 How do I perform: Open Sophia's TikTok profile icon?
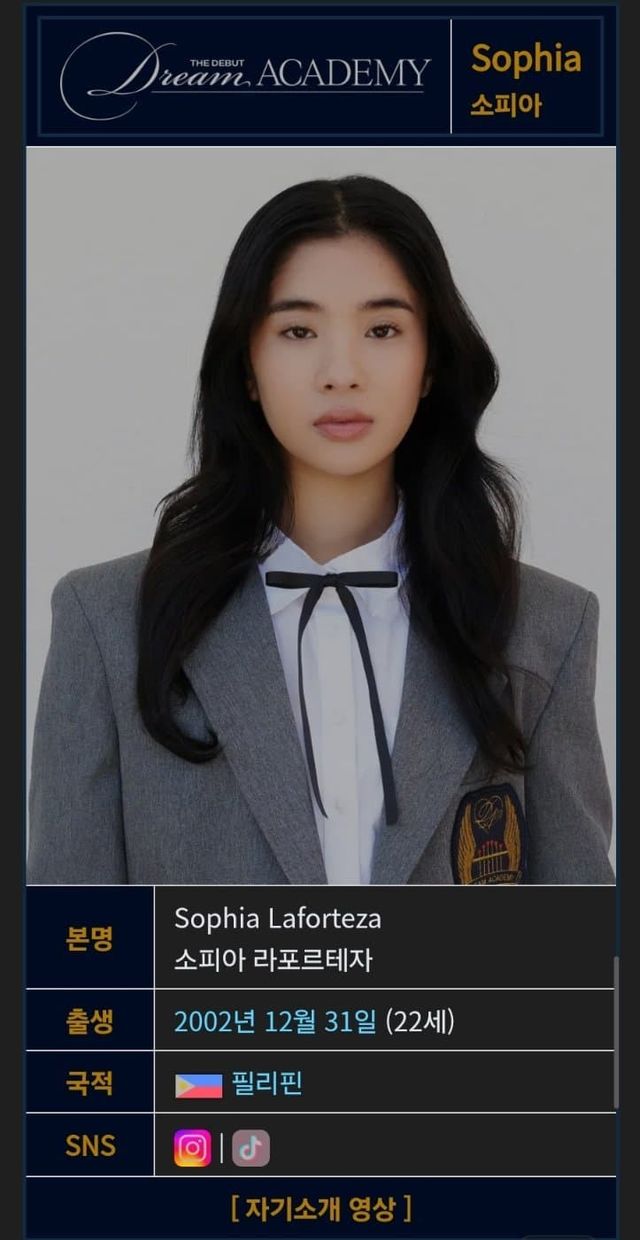[x=251, y=1148]
